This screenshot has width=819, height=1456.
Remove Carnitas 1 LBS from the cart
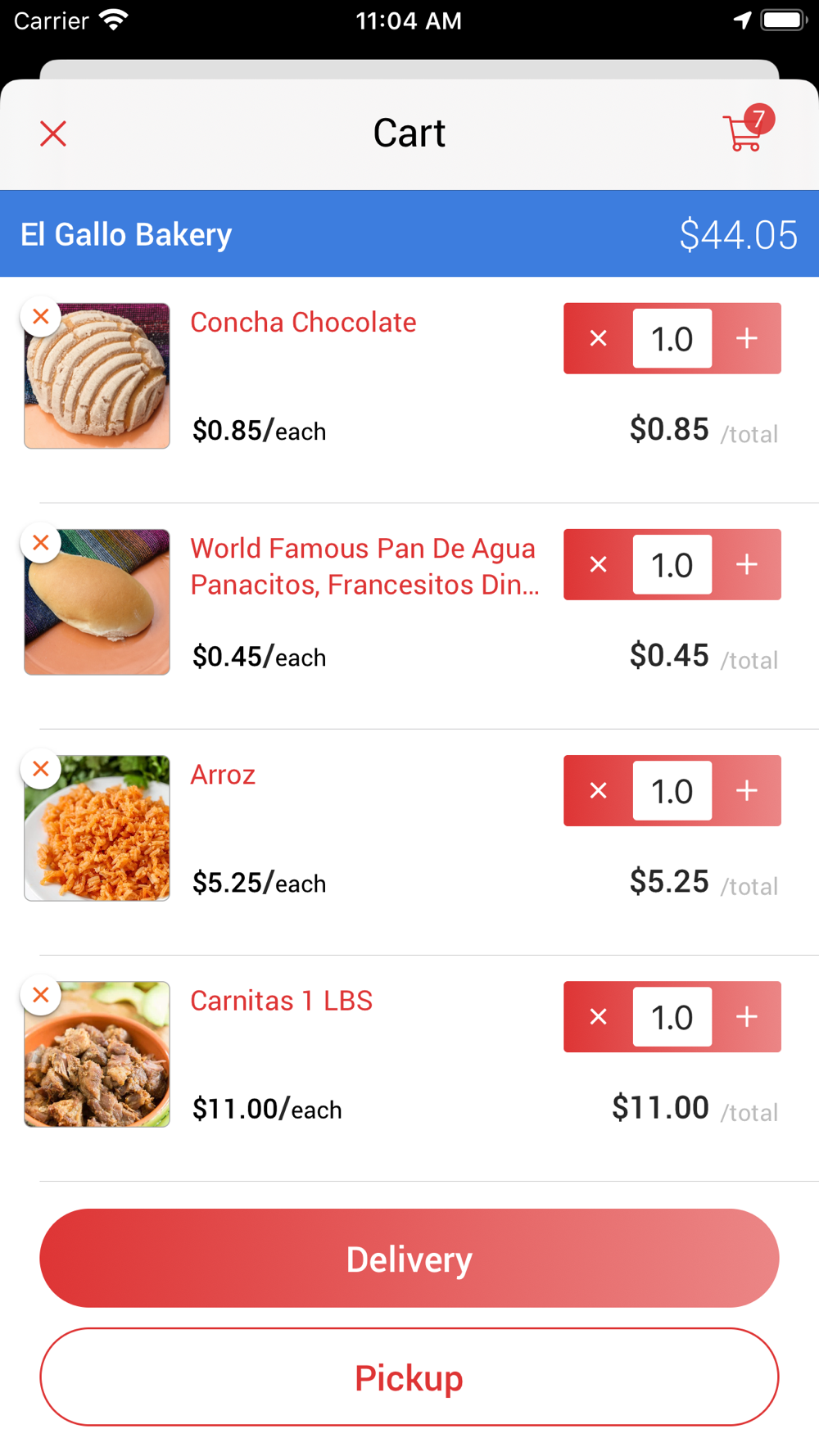point(41,995)
